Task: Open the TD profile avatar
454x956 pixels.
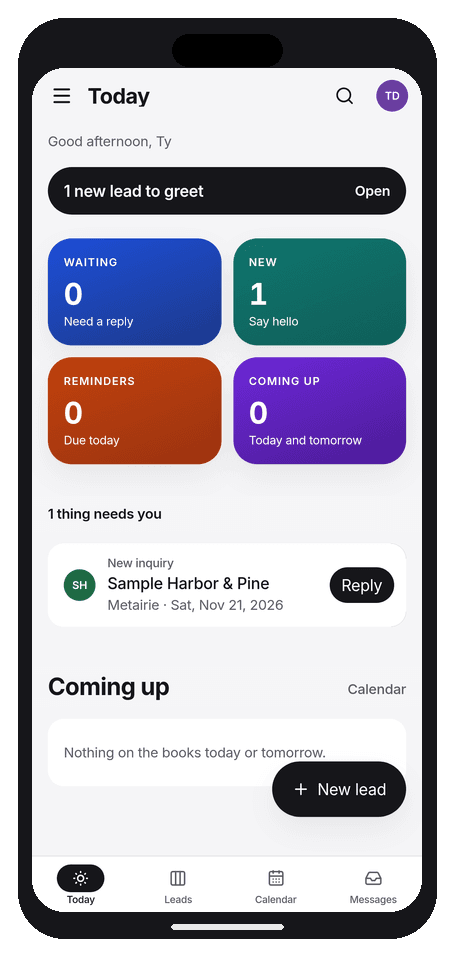Action: [392, 96]
